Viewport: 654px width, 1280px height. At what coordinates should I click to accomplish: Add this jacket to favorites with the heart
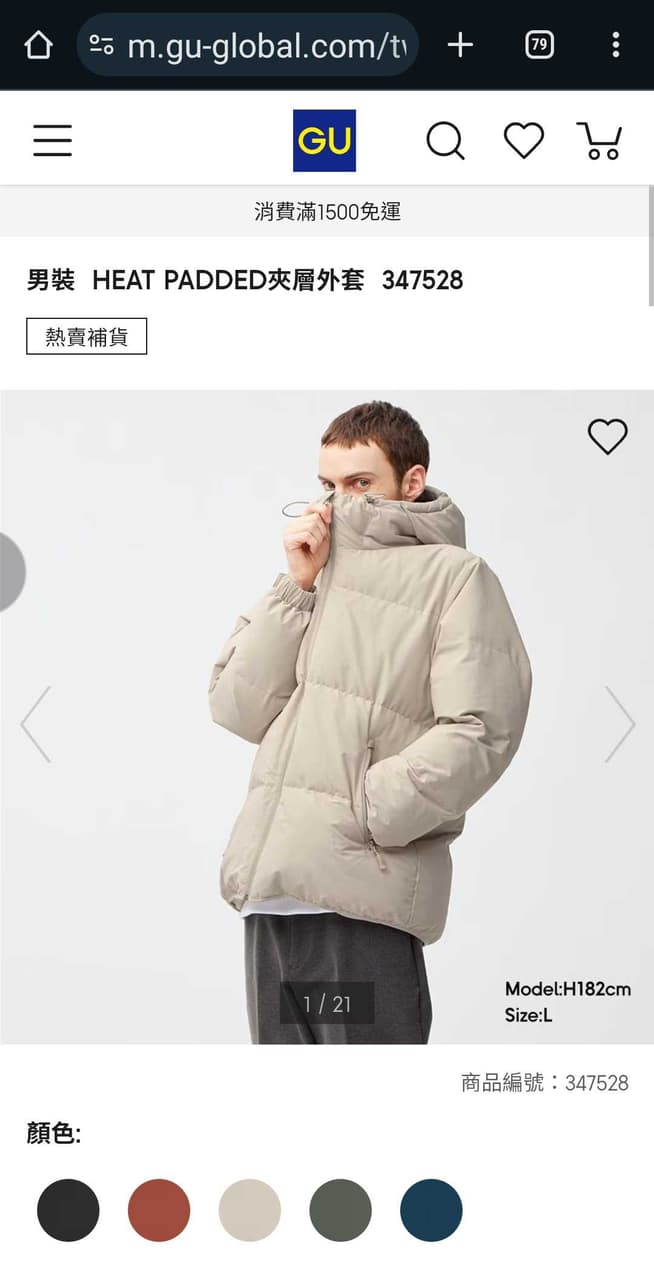pyautogui.click(x=607, y=437)
